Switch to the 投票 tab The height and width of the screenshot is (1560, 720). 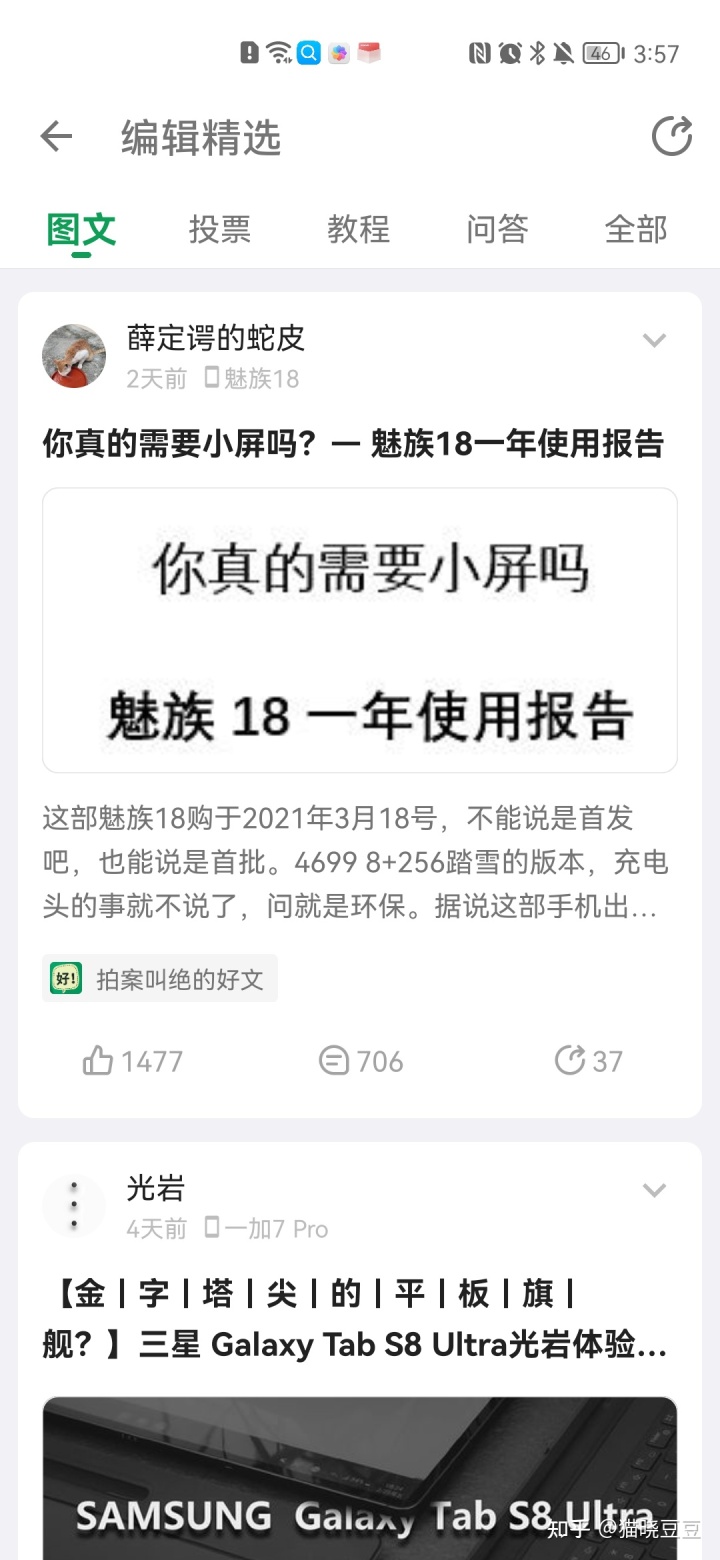pyautogui.click(x=220, y=229)
